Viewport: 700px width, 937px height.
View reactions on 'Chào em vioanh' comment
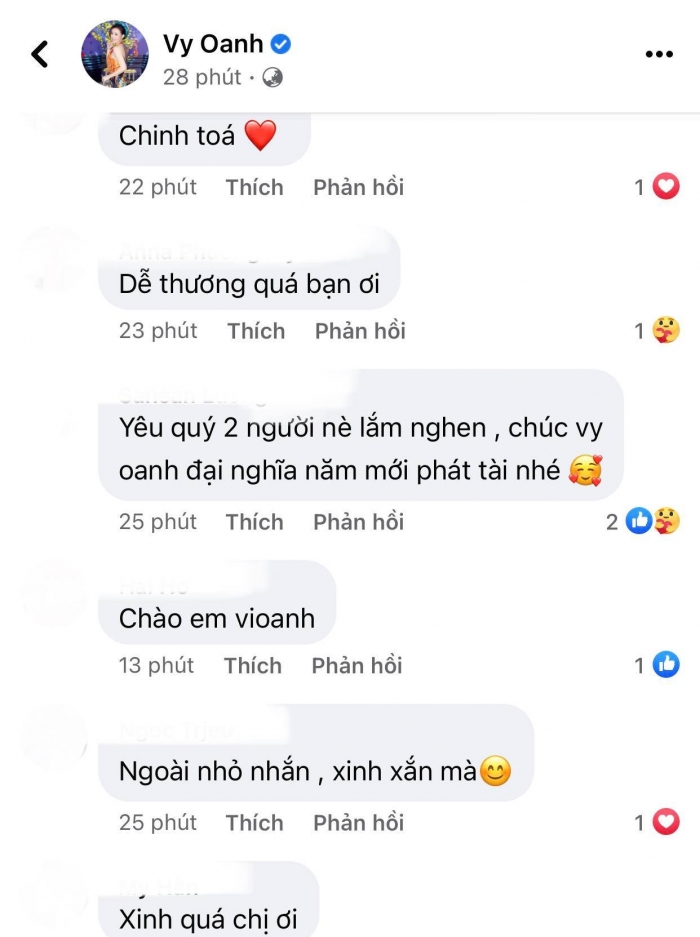657,666
